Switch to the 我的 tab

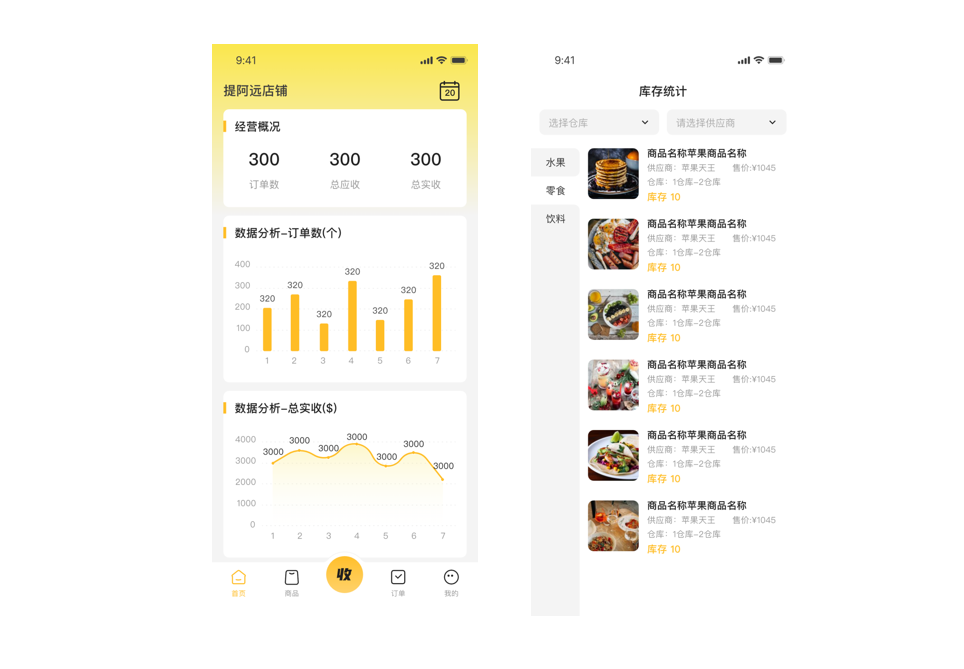(451, 582)
